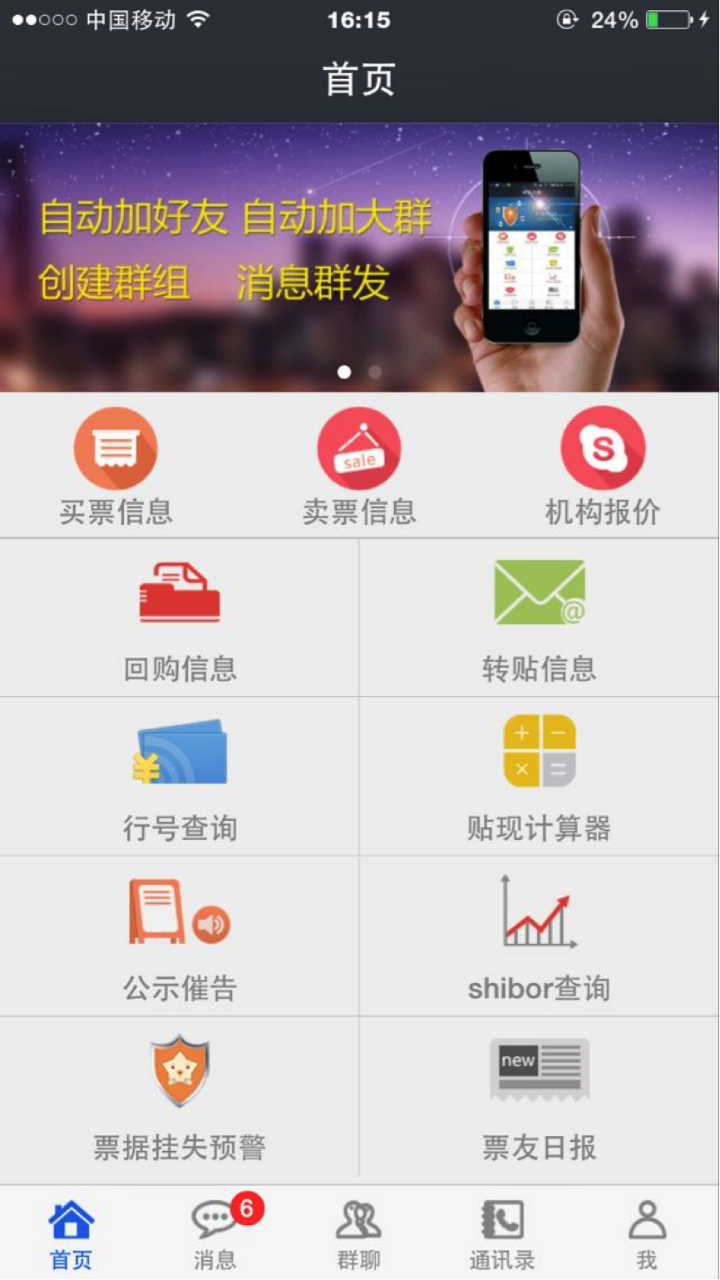
Task: Open the 买票信息 section
Action: [x=116, y=466]
